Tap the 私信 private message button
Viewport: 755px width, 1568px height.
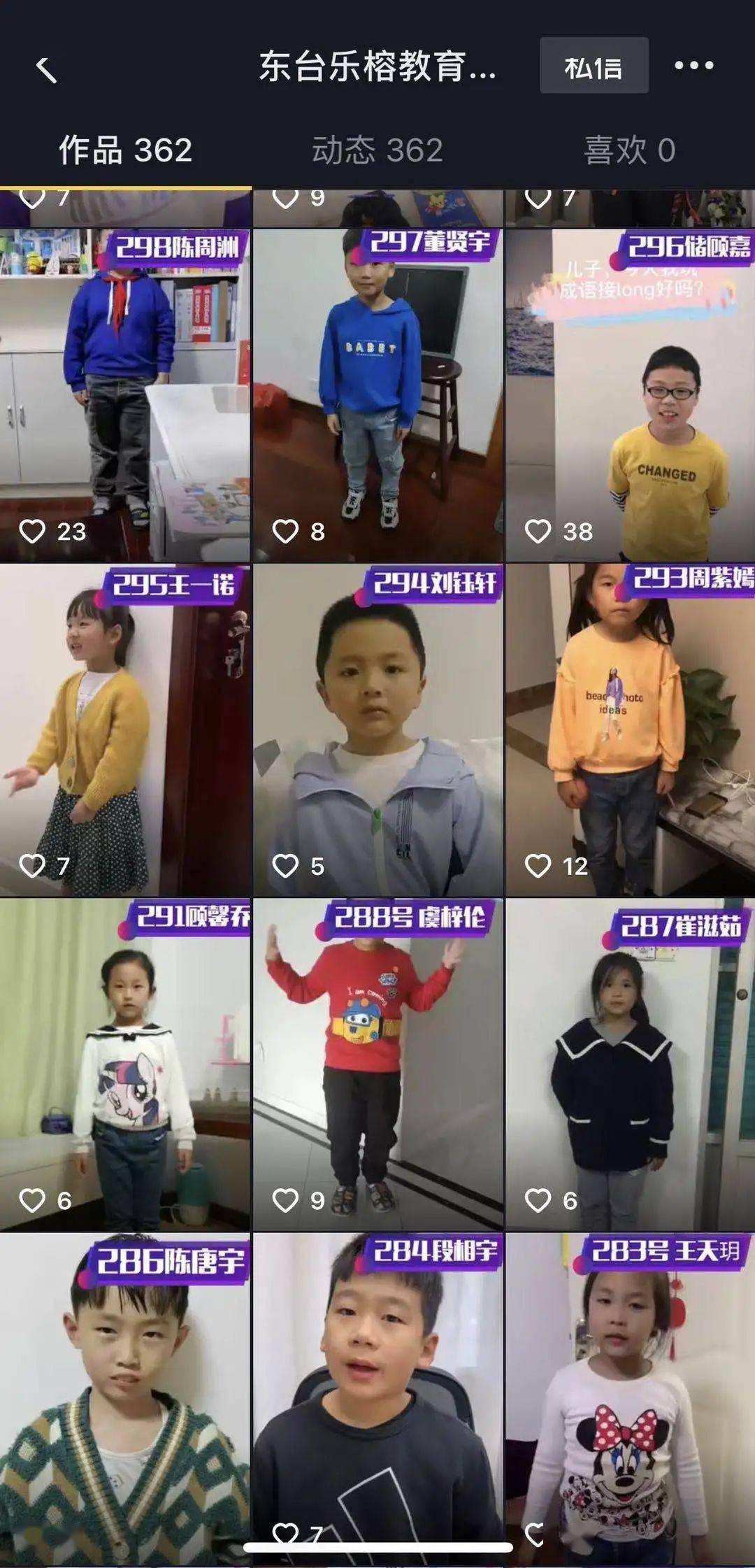tap(594, 66)
